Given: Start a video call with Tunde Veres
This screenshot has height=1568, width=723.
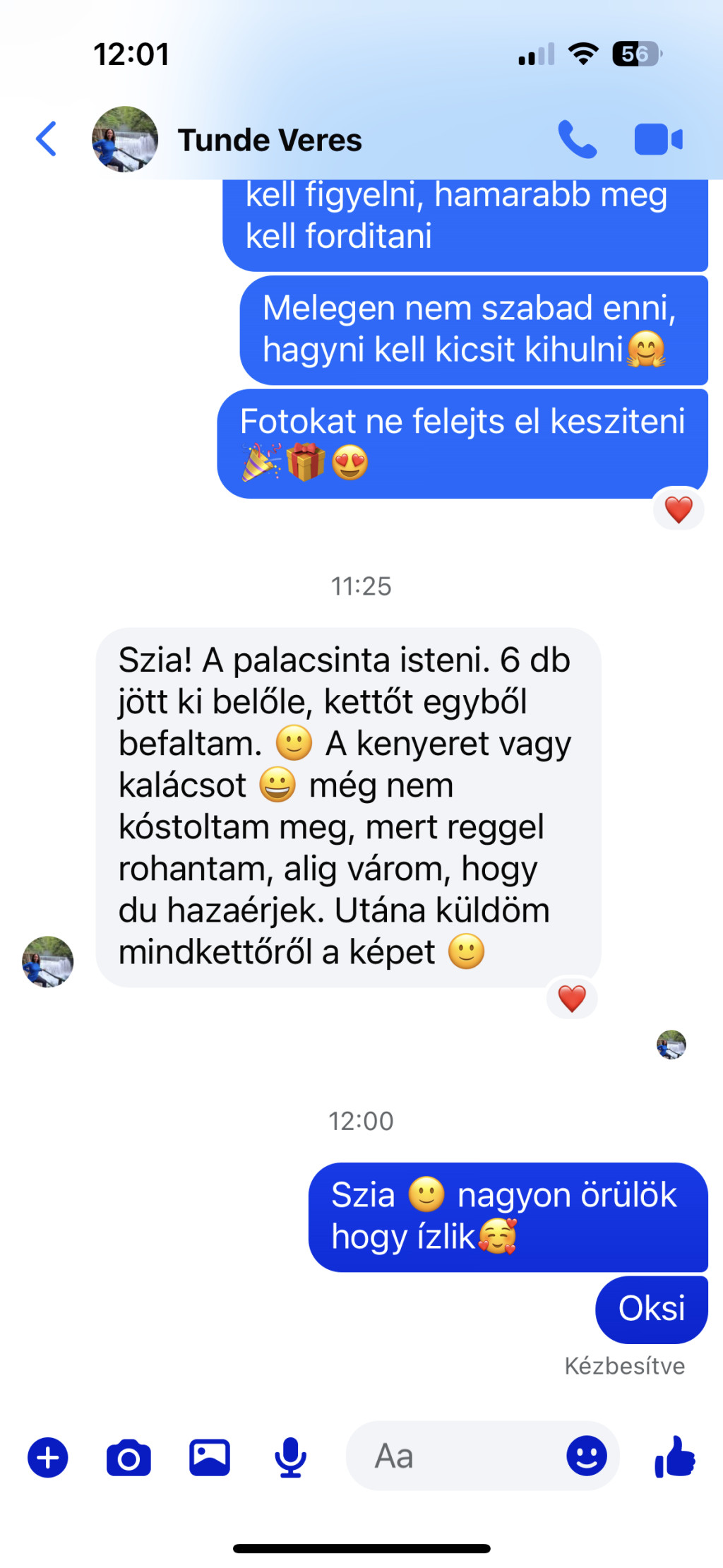Looking at the screenshot, I should pos(658,139).
